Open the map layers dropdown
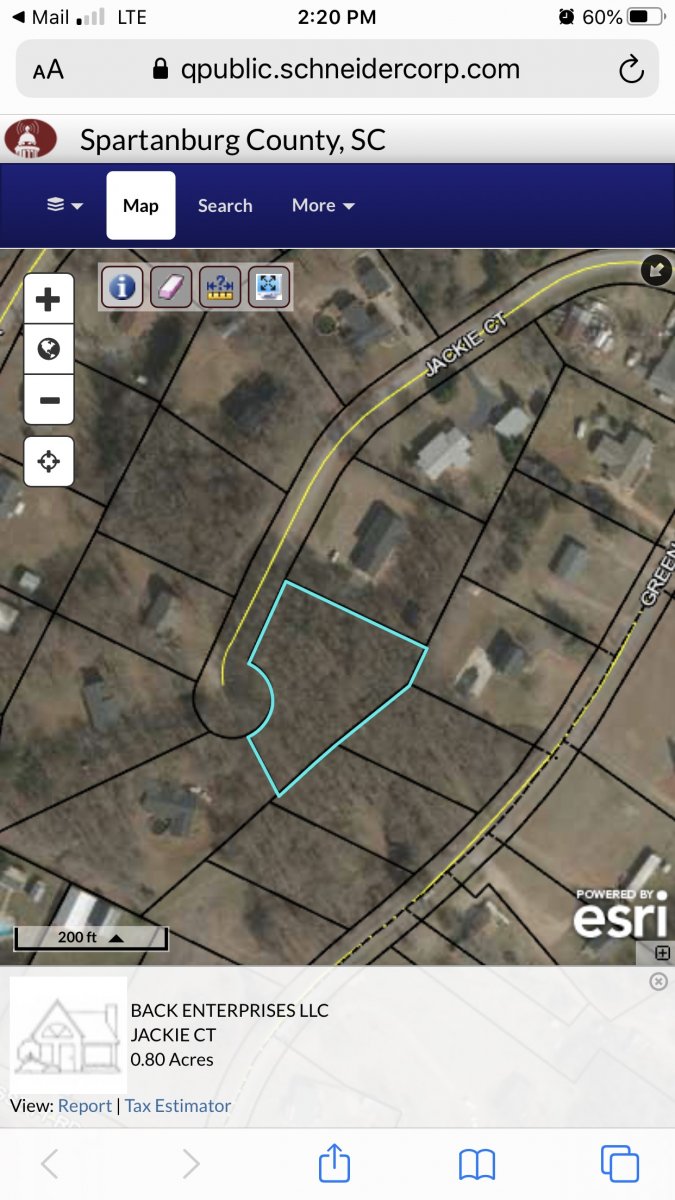675x1200 pixels. pyautogui.click(x=65, y=205)
